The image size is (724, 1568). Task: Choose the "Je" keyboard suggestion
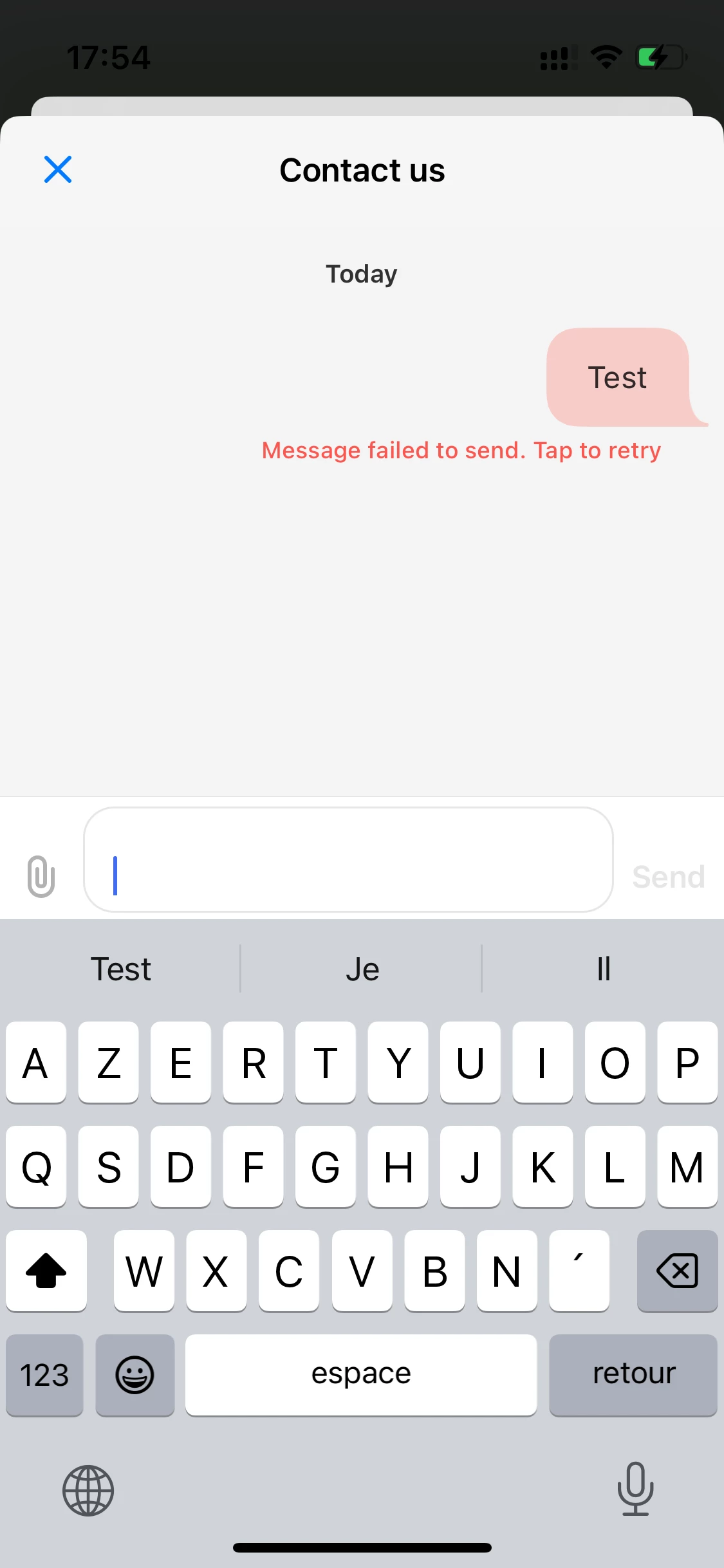point(362,969)
